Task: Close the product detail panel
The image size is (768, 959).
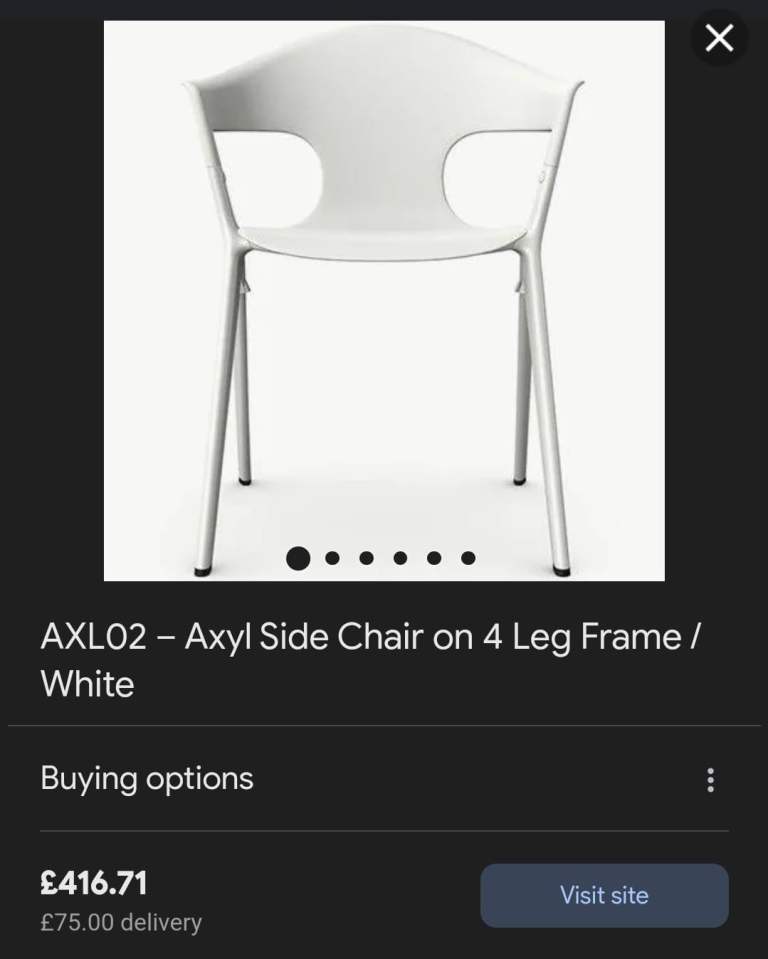Action: click(x=719, y=38)
